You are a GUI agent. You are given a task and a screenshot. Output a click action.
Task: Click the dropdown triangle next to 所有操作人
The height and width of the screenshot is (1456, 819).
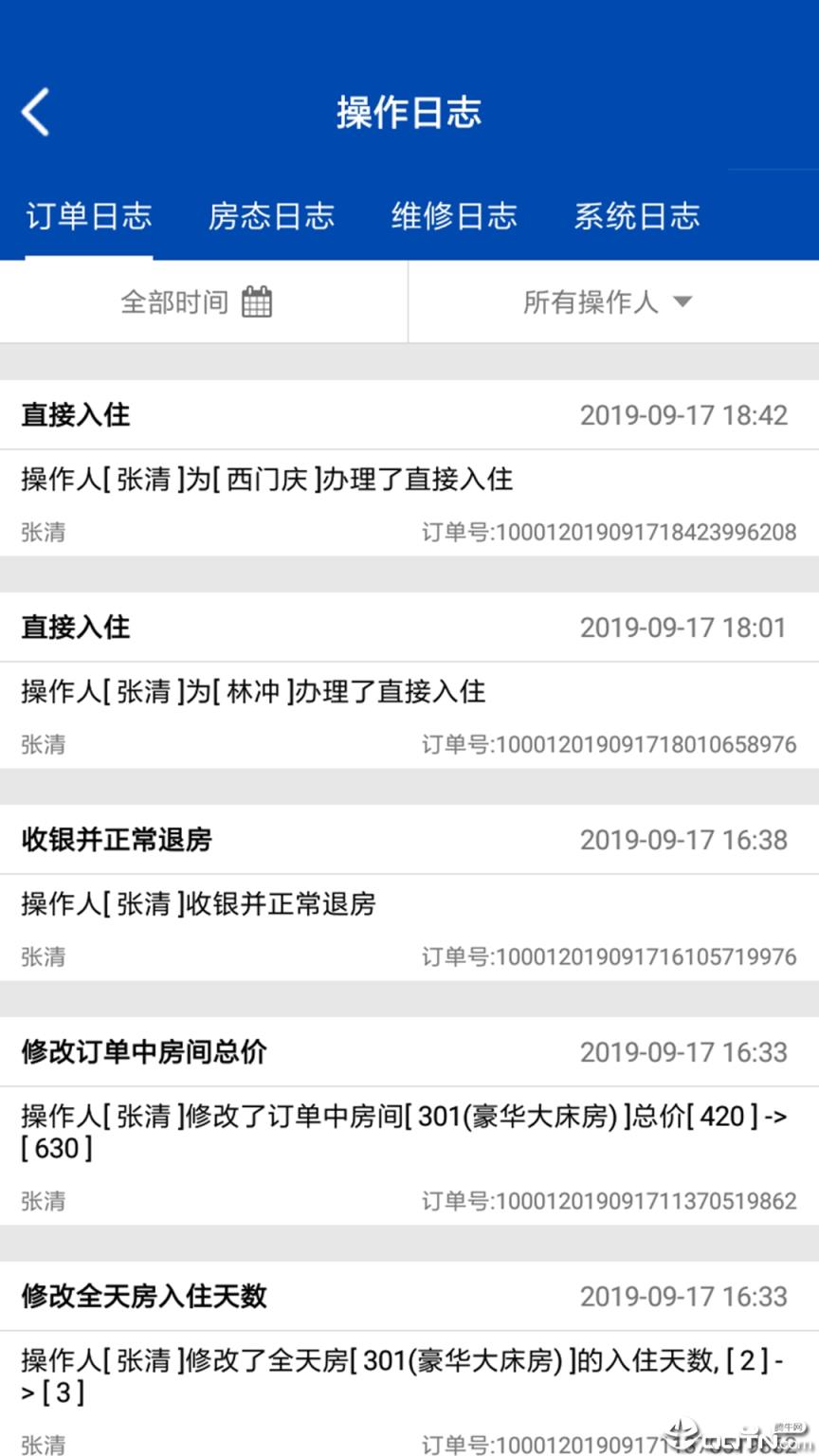coord(682,301)
